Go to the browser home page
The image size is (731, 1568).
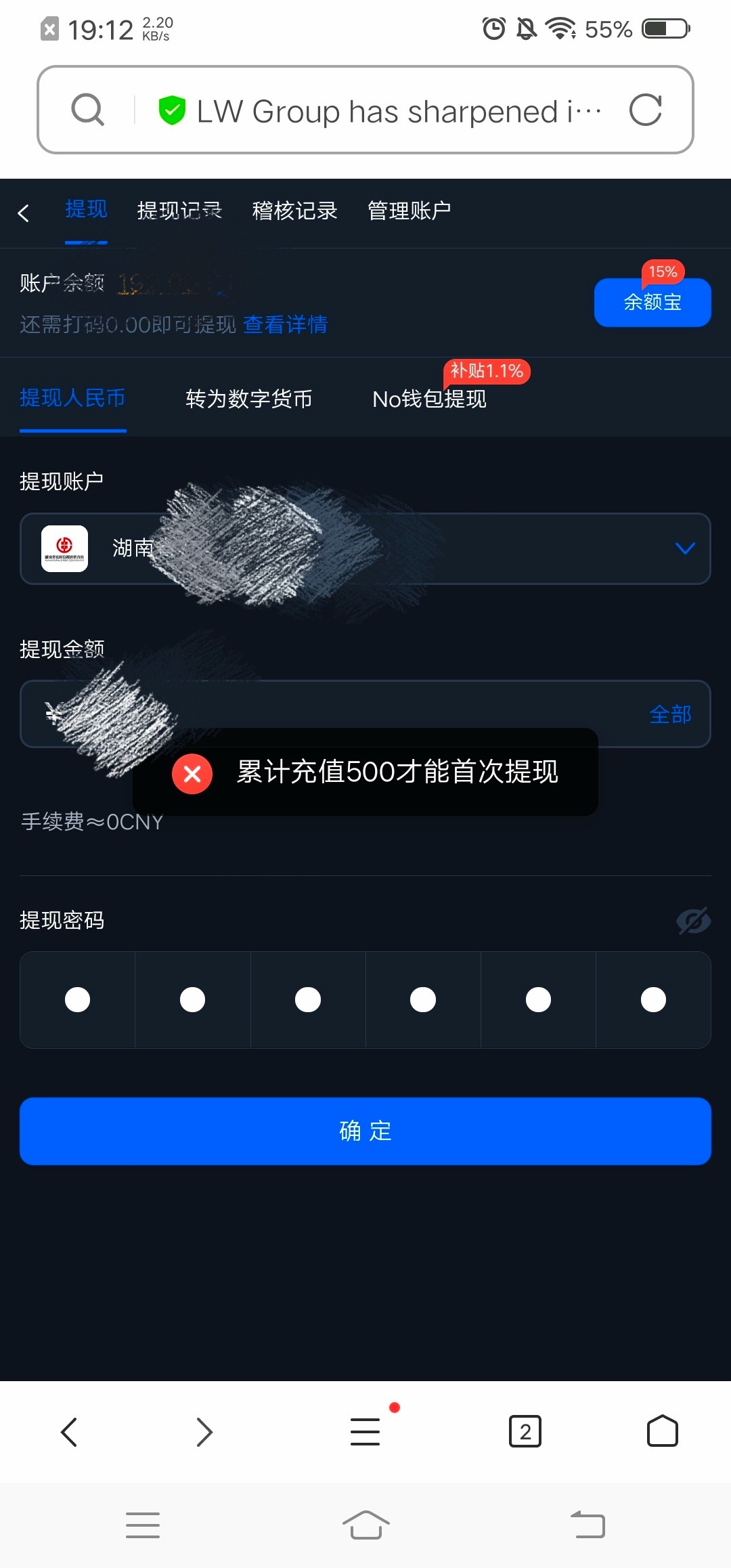[662, 1431]
